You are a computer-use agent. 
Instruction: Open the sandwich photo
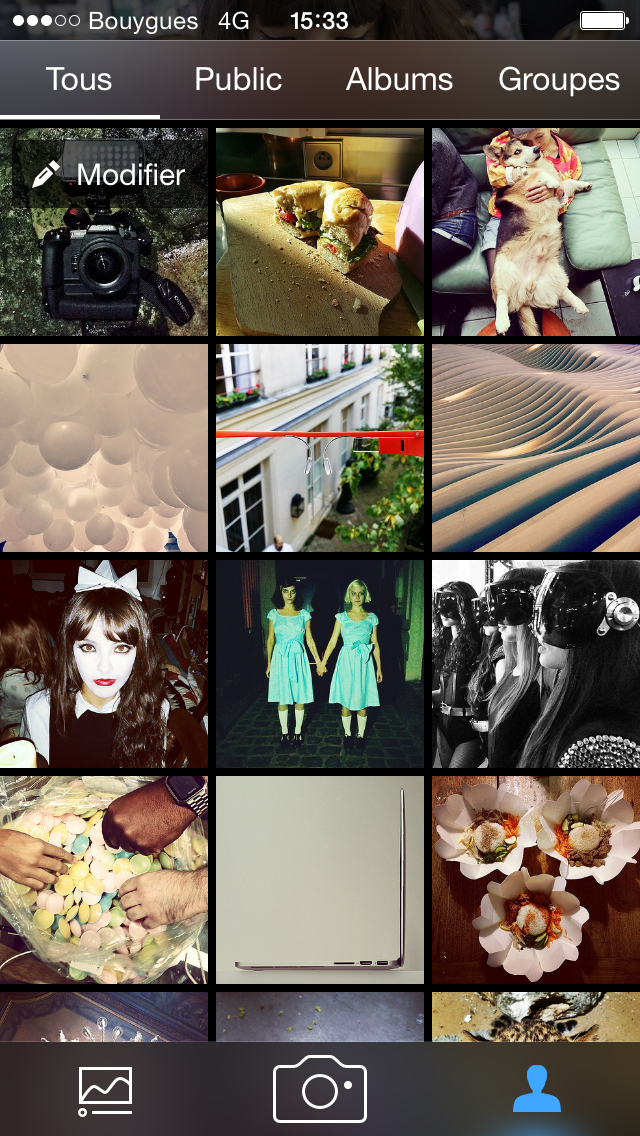(x=320, y=232)
